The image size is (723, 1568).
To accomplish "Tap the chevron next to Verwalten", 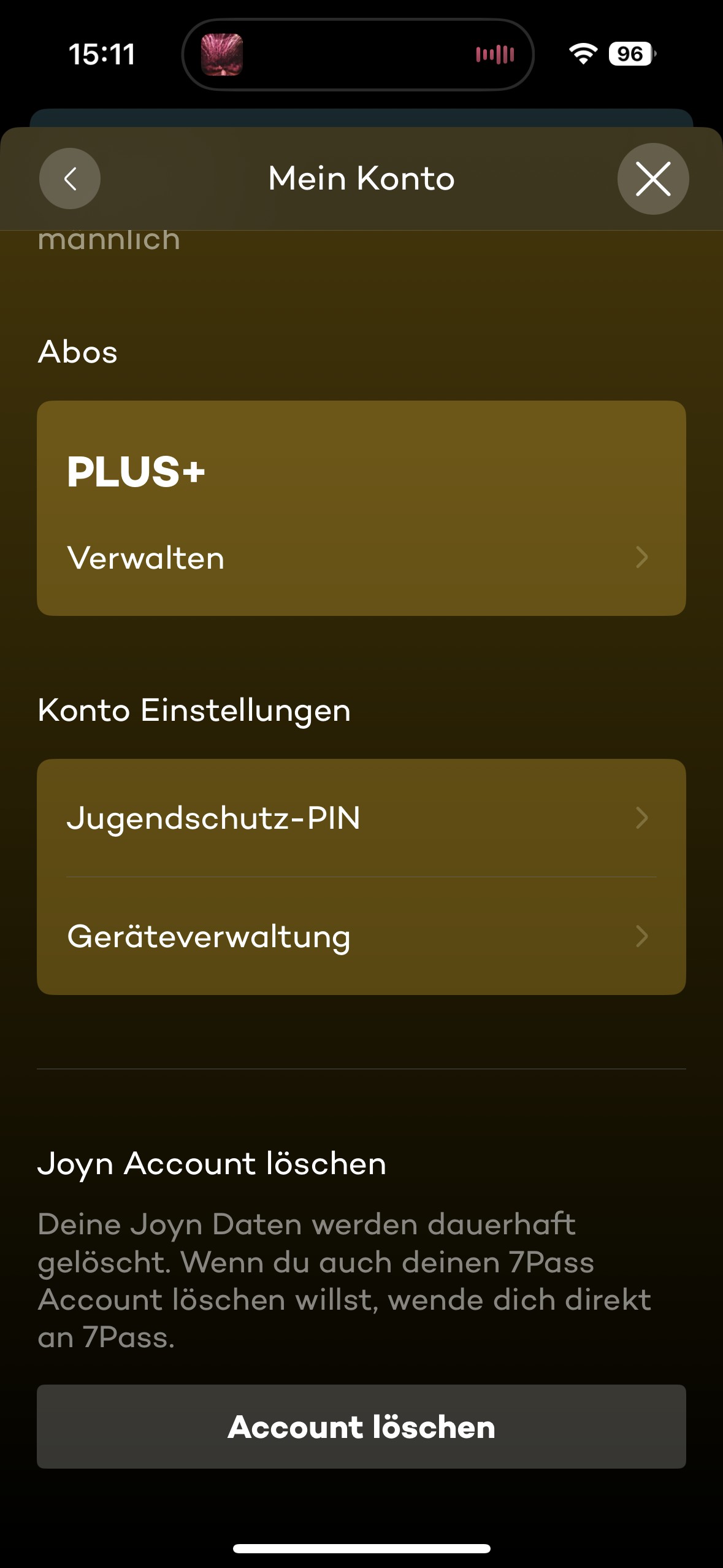I will (x=641, y=558).
